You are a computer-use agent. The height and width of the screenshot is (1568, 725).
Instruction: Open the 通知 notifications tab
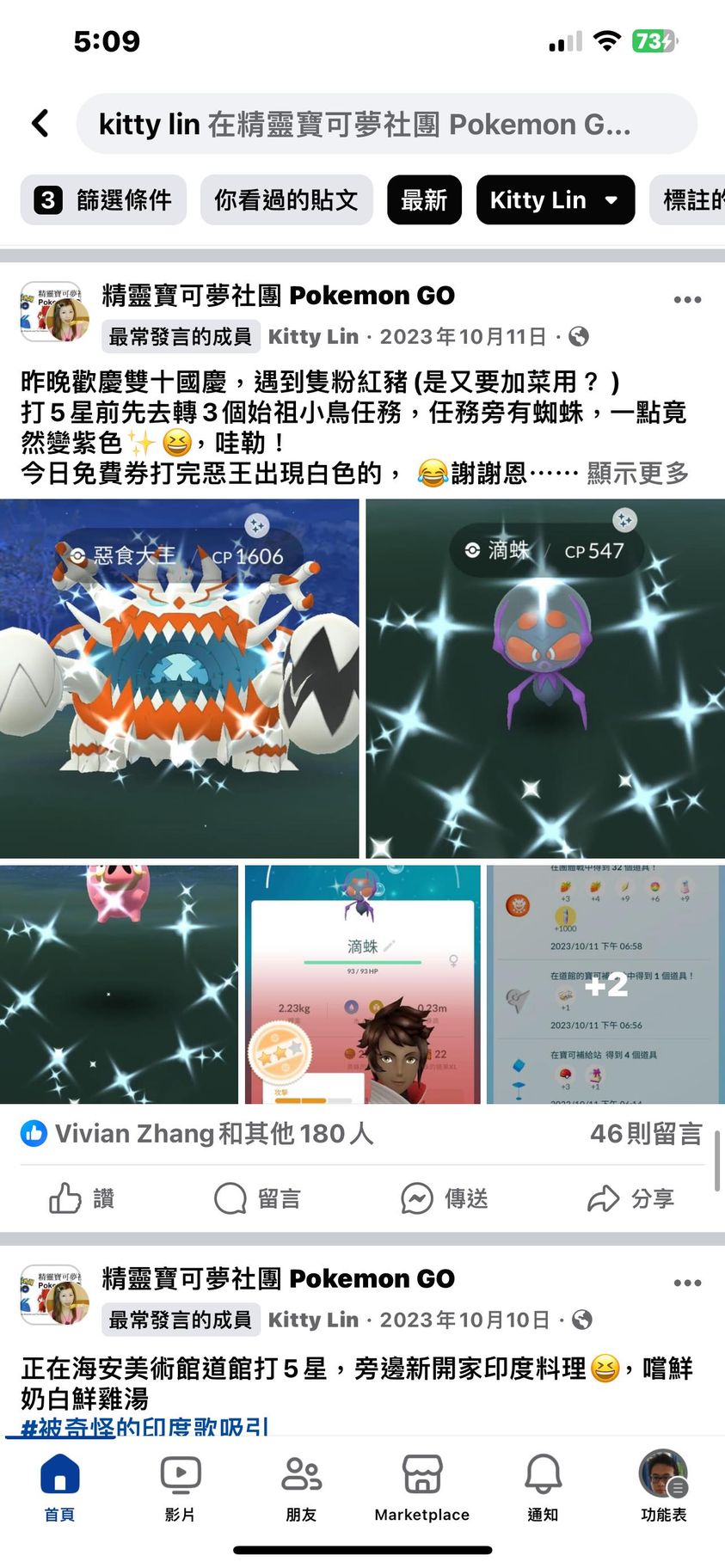(x=543, y=1488)
